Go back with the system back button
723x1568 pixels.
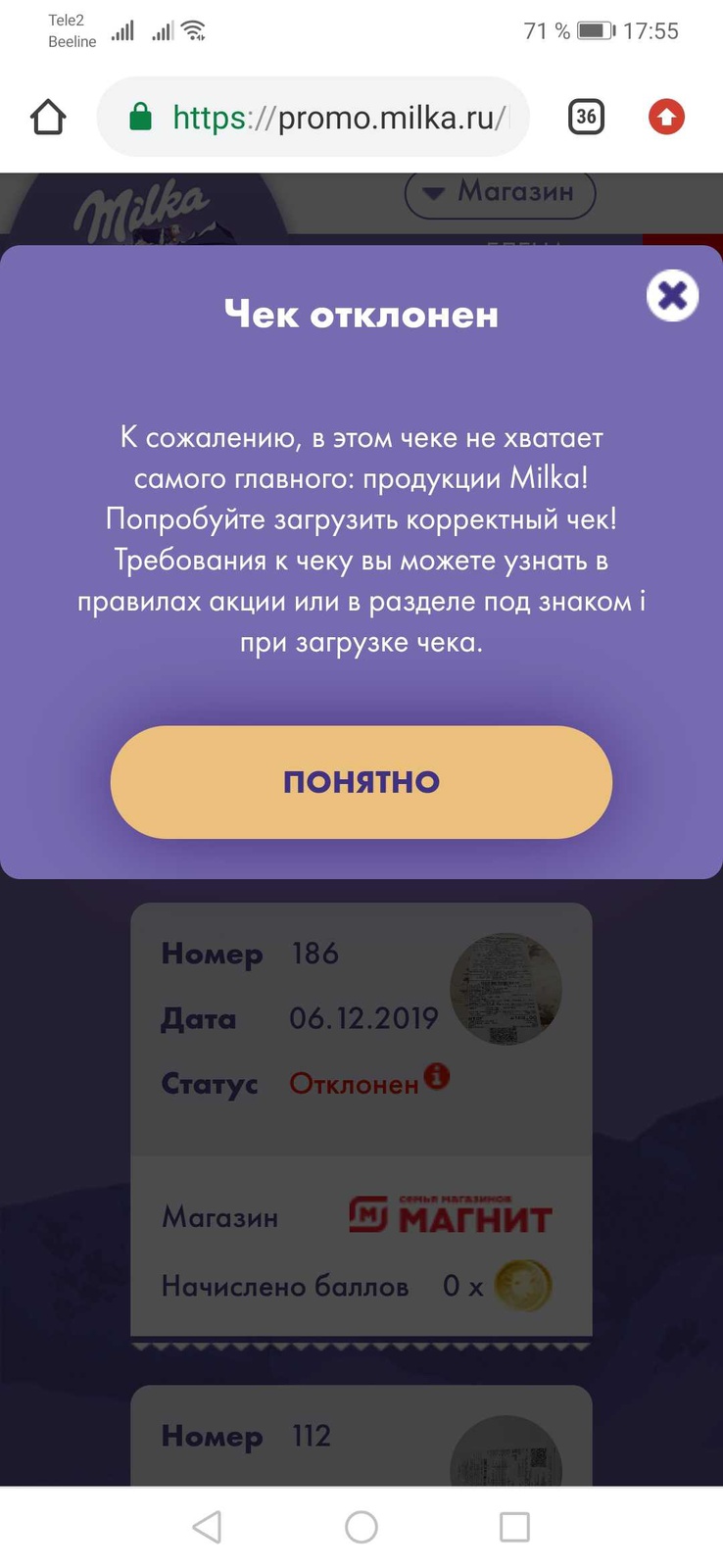[x=207, y=1527]
